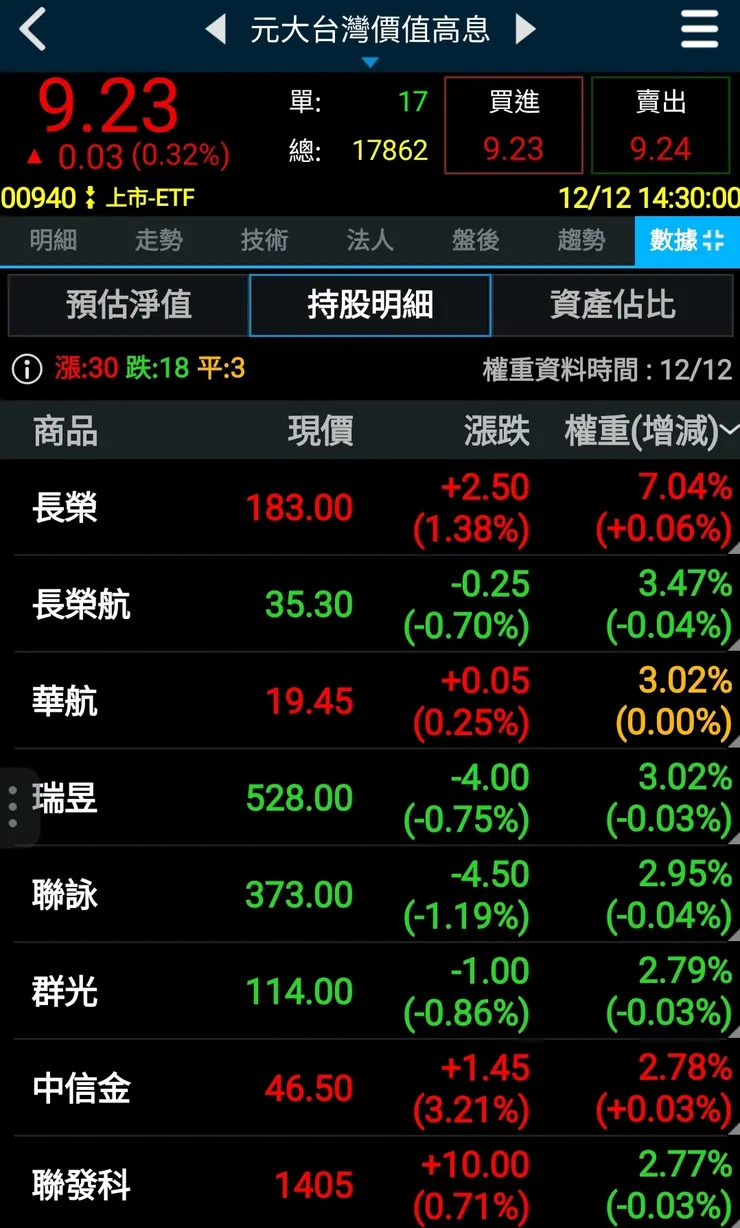
Task: Switch to previous stock with left title arrow
Action: tap(216, 29)
